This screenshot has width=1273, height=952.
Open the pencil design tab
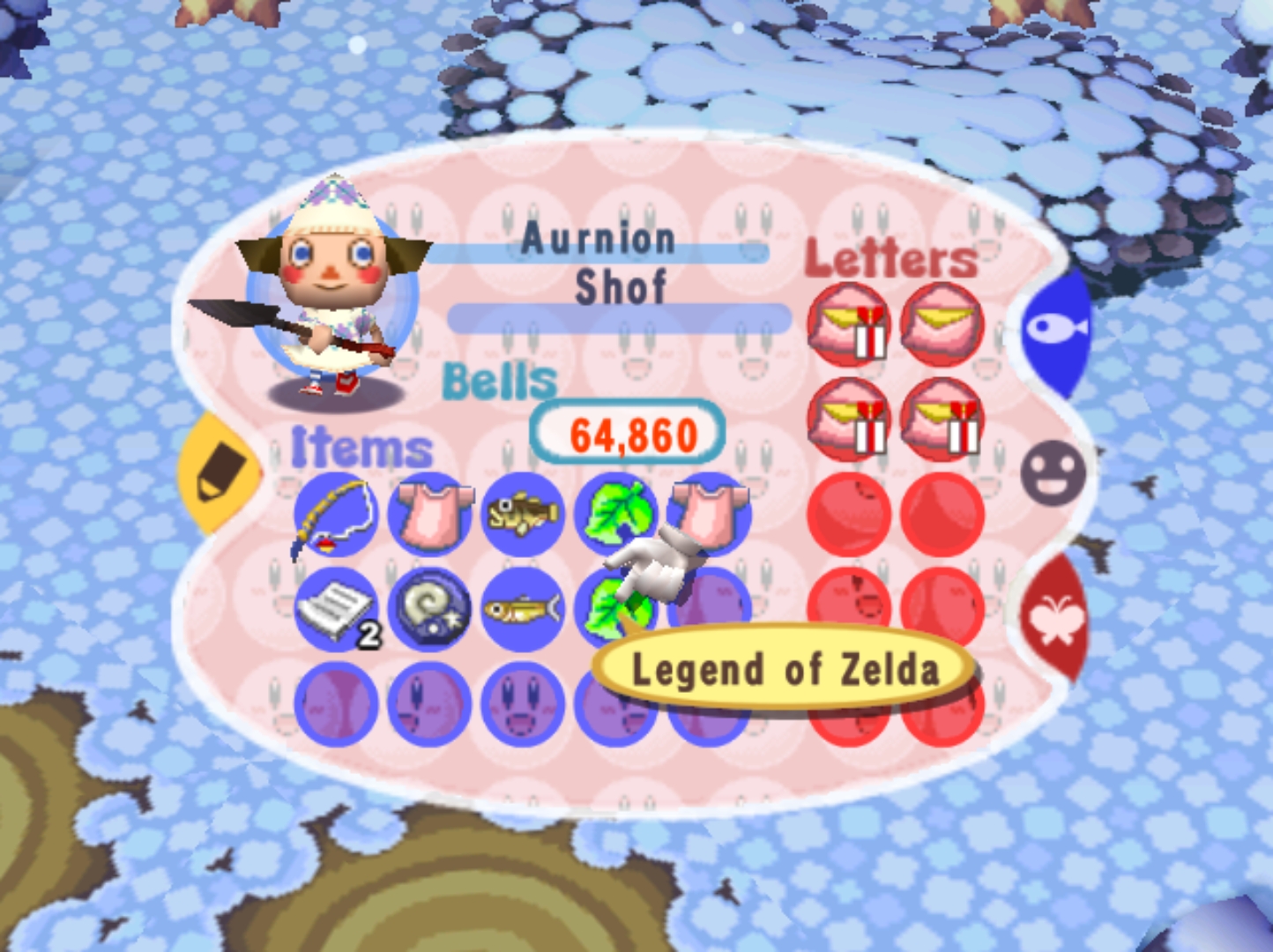coord(215,472)
